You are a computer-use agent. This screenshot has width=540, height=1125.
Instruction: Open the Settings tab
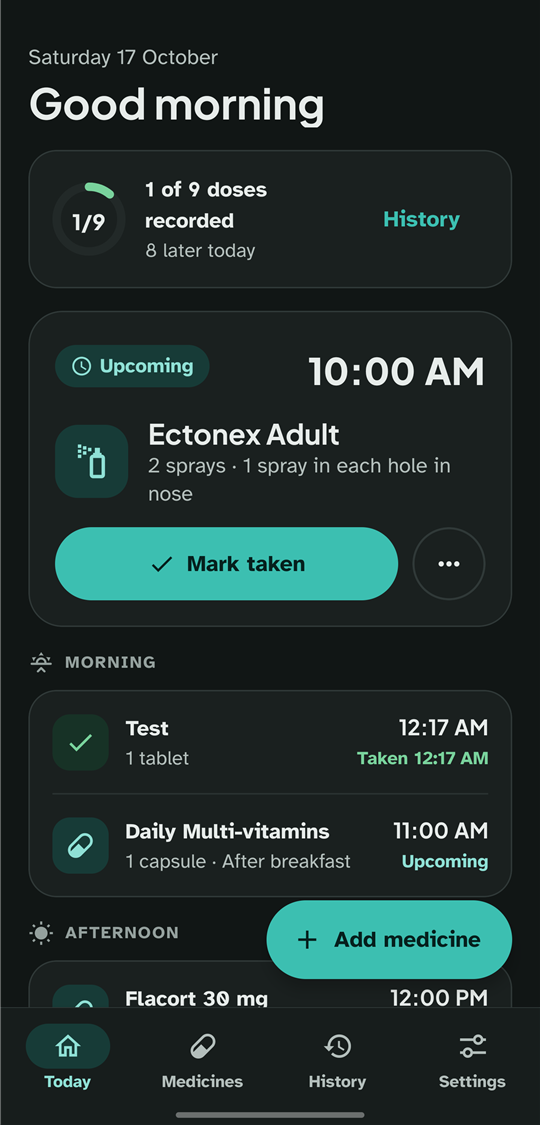click(472, 1062)
